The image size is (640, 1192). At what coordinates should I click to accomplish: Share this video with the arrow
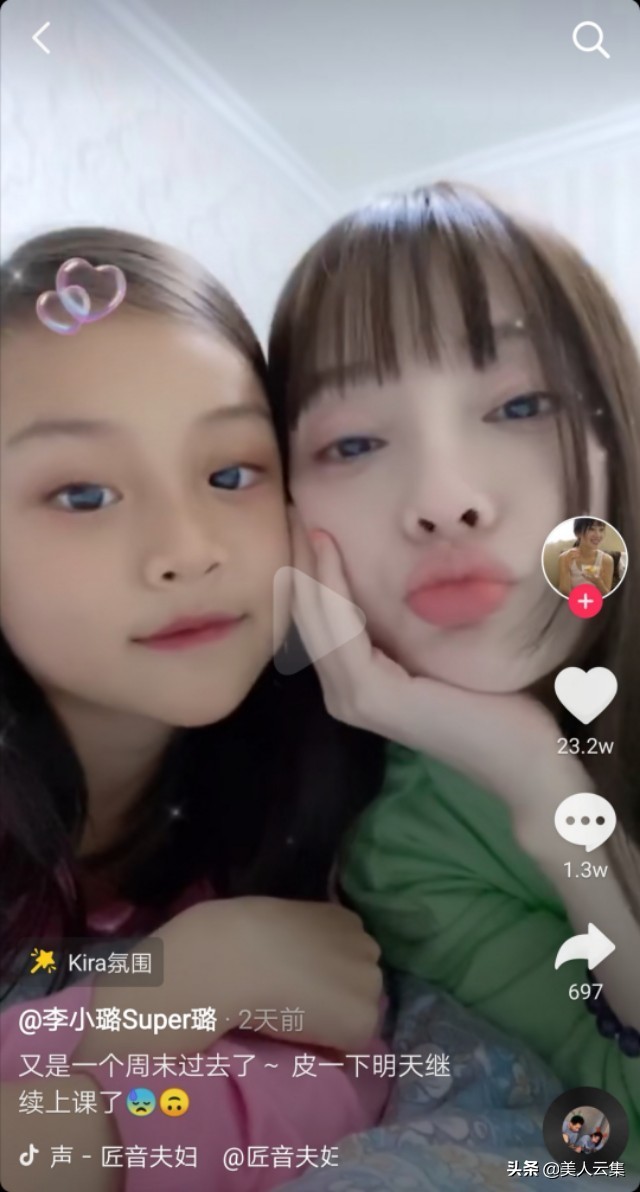pyautogui.click(x=585, y=946)
